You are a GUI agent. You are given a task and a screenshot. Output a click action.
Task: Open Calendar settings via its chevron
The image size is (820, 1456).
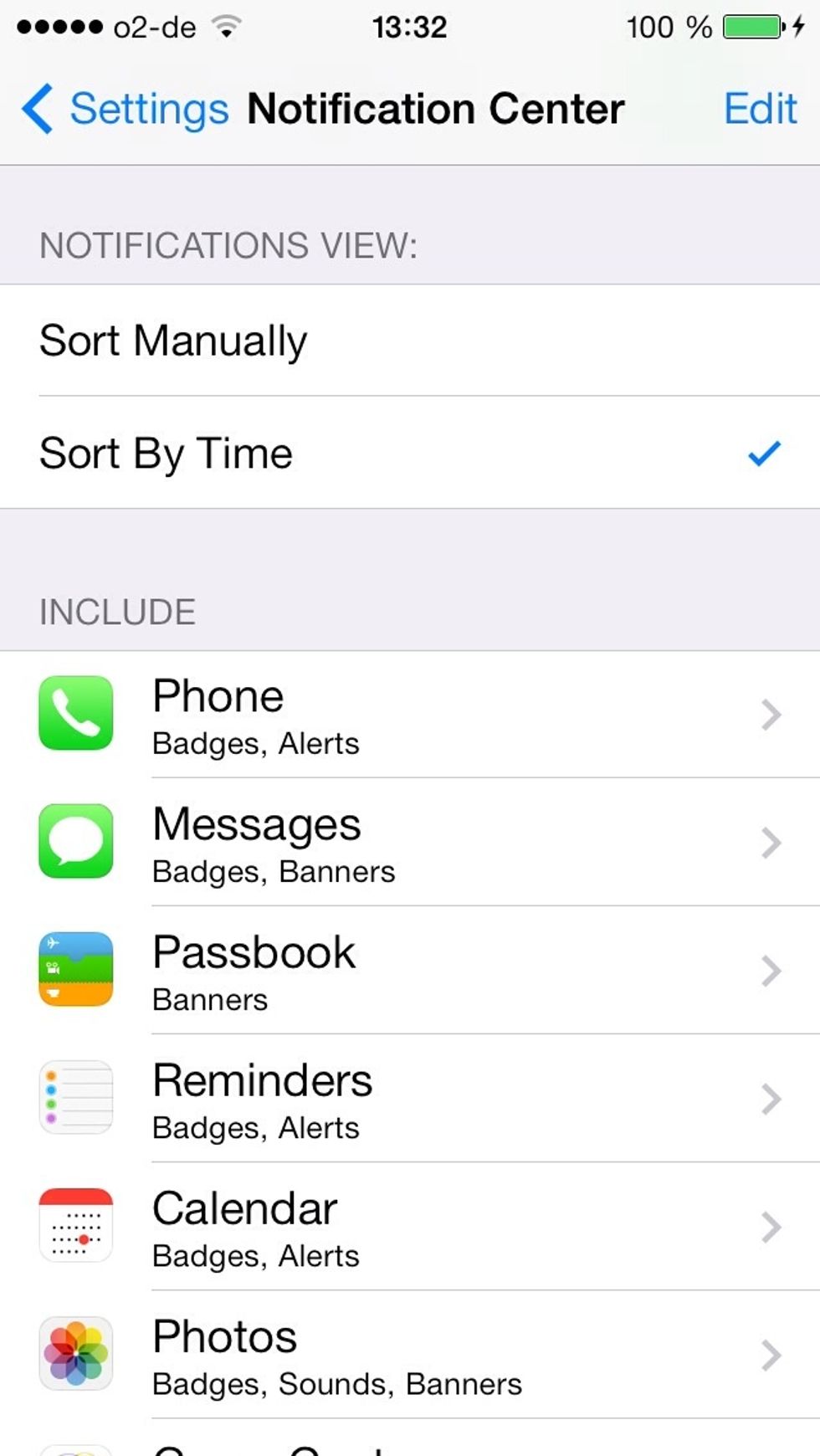click(x=769, y=1227)
